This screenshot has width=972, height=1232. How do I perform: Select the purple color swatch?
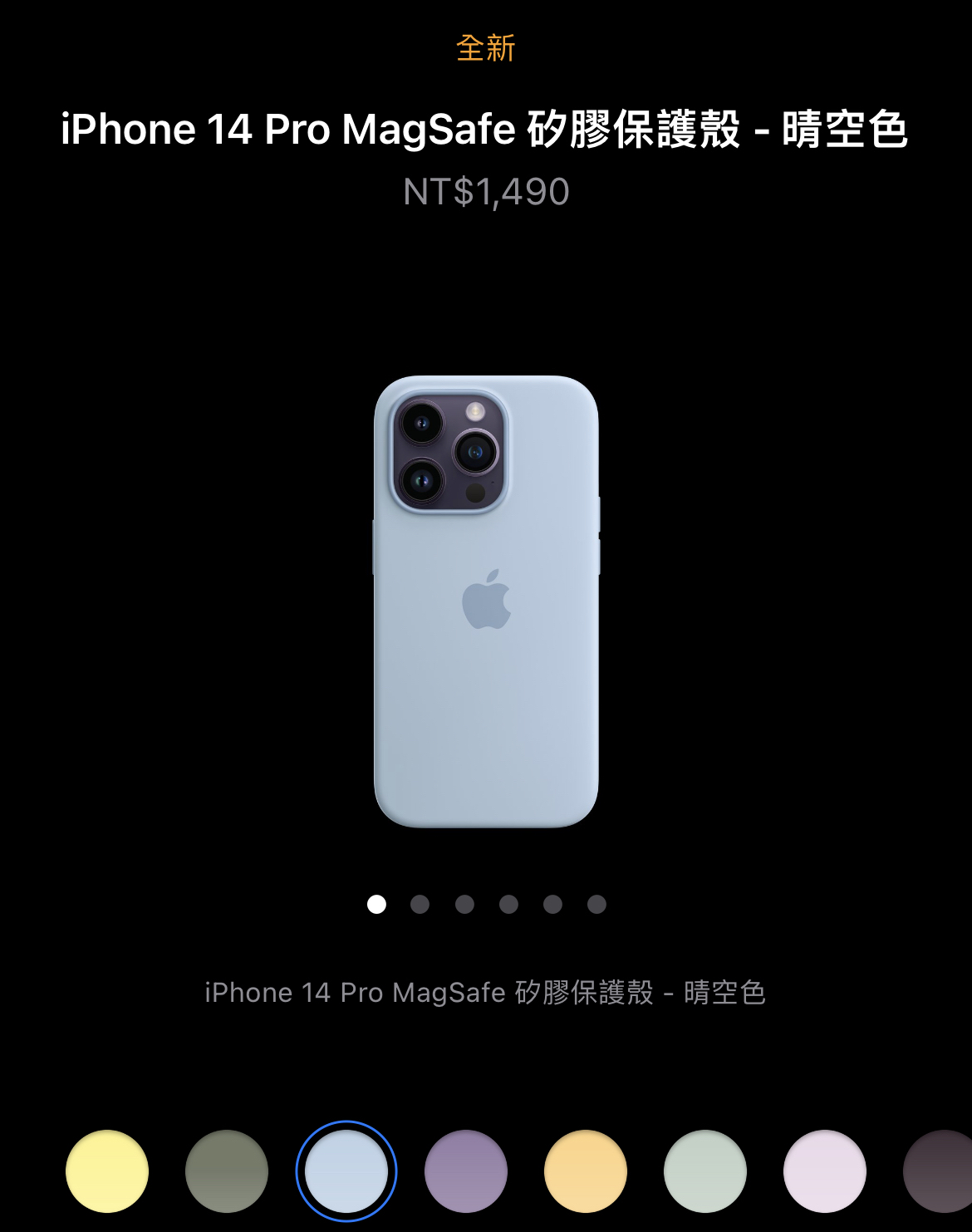pos(466,1171)
